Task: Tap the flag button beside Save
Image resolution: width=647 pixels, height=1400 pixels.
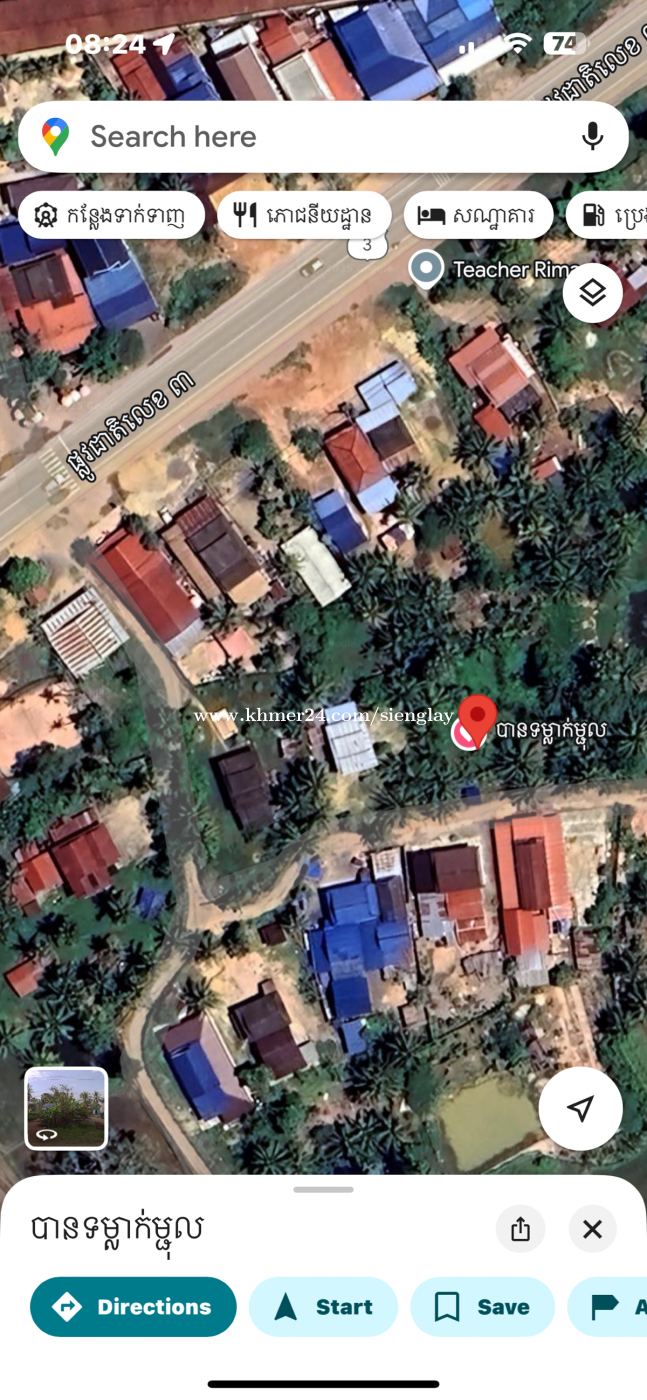Action: [610, 1307]
